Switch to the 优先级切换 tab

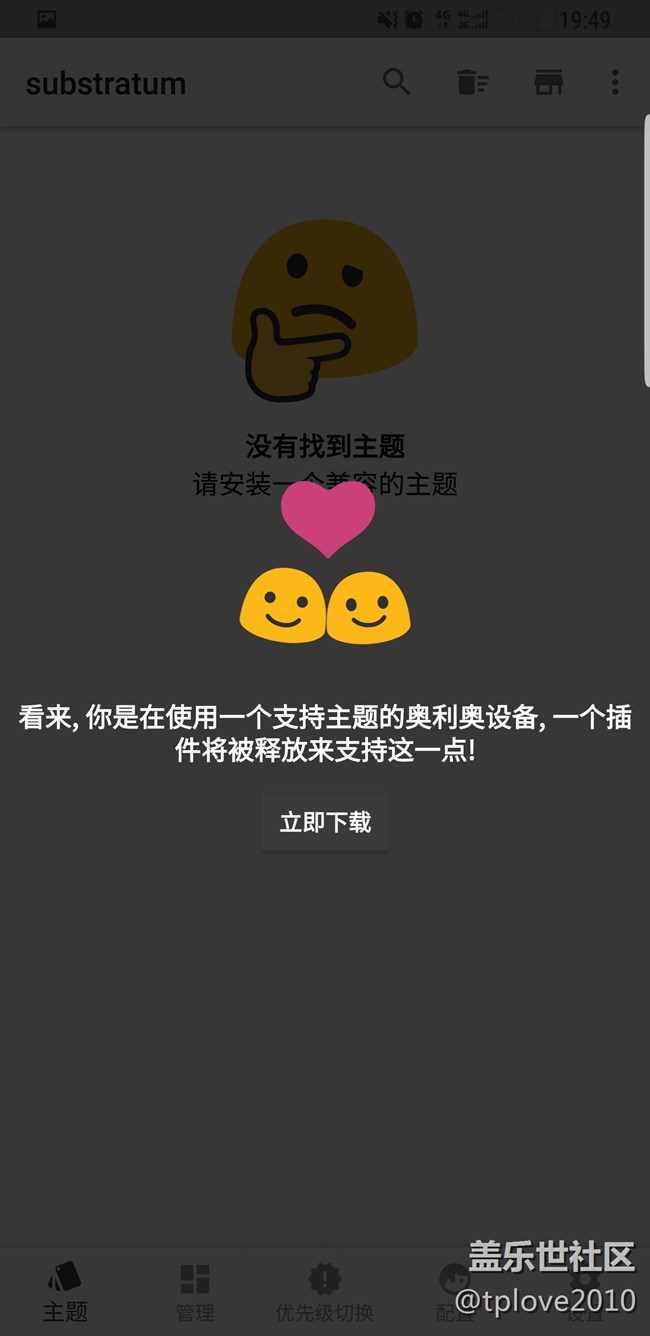point(324,1291)
